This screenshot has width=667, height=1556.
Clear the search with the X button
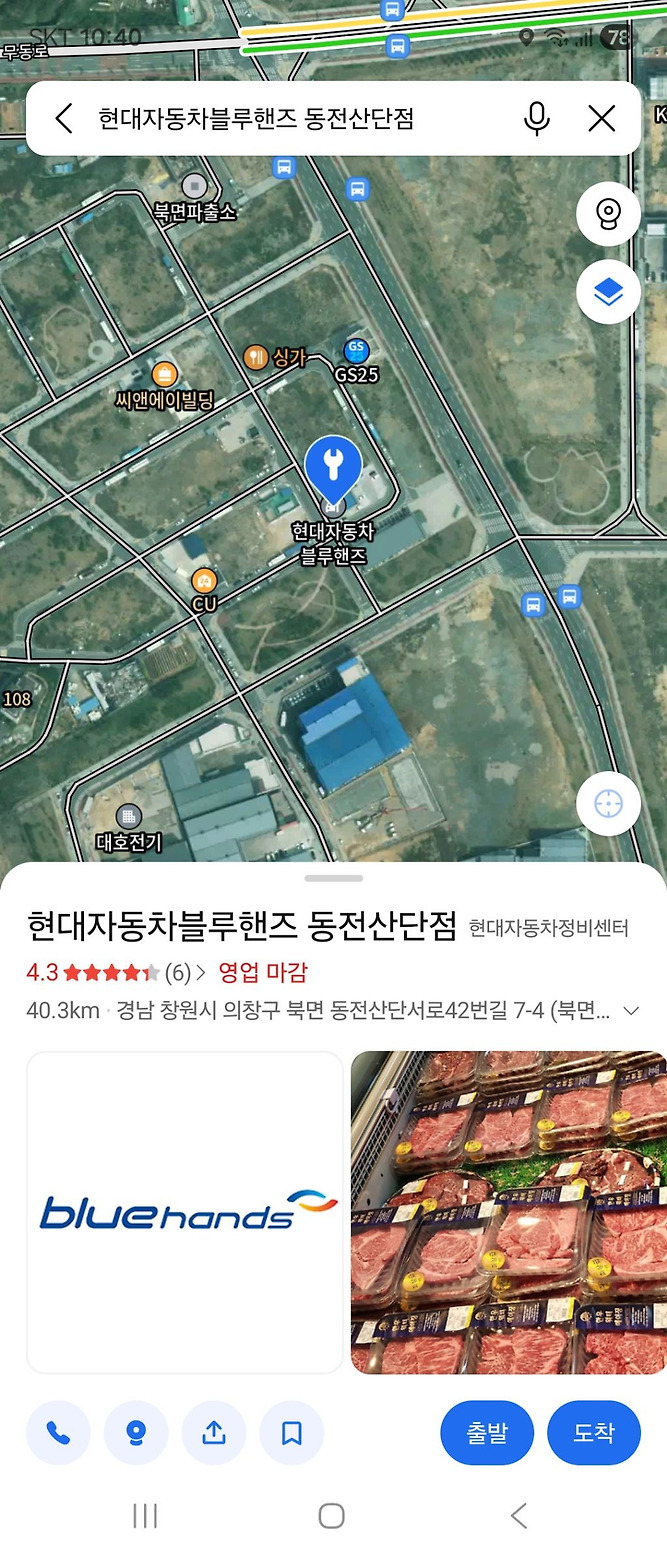coord(602,119)
